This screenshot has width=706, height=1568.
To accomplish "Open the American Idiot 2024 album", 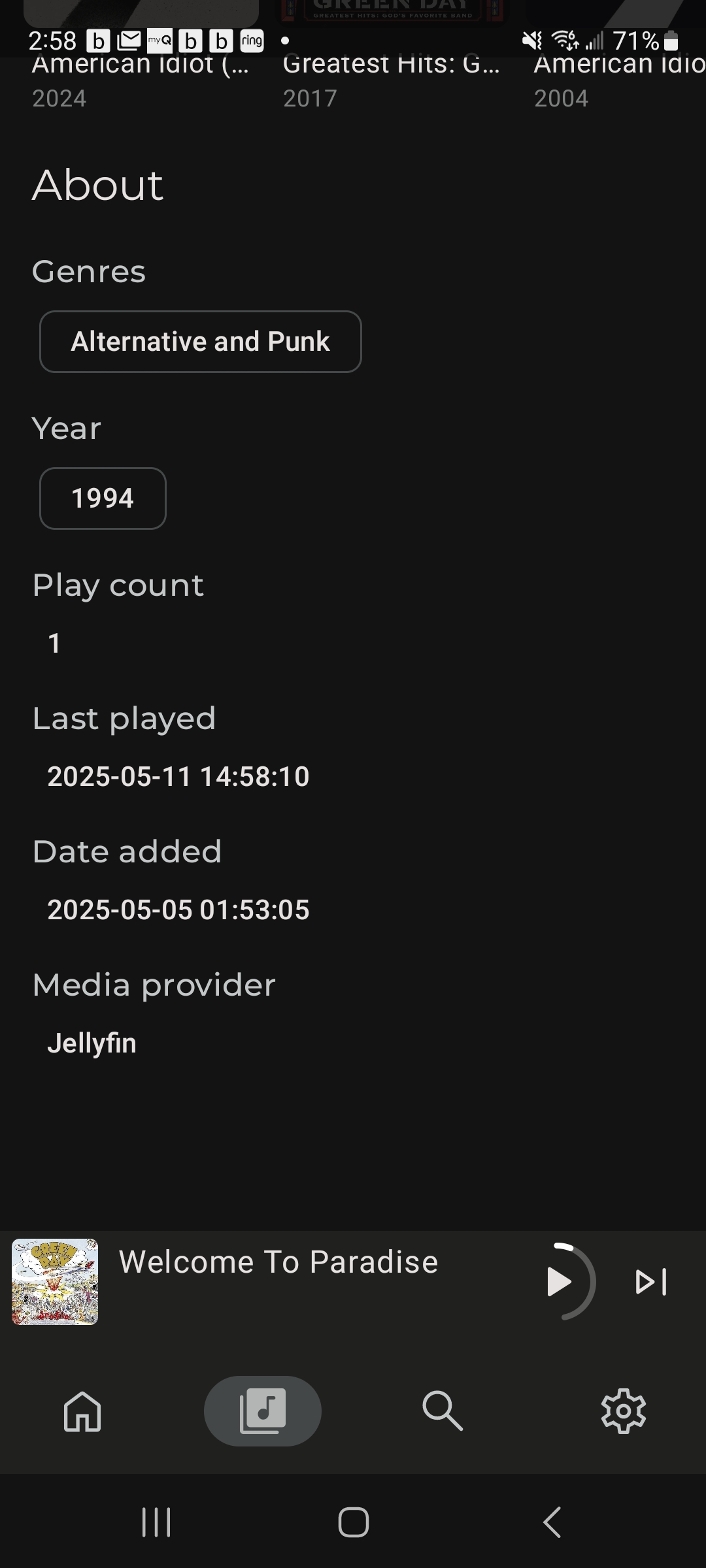I will 140,80.
